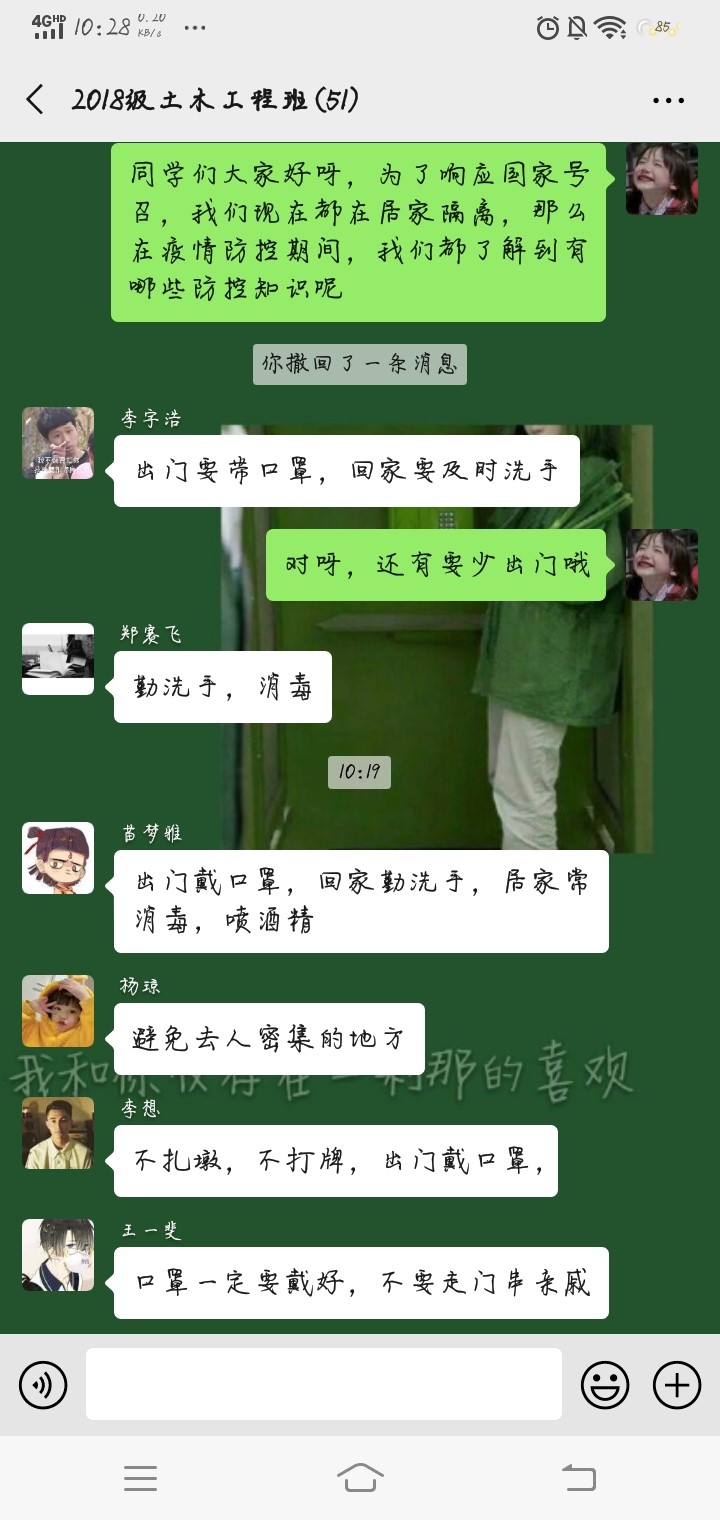720x1520 pixels.
Task: Tap the message text field
Action: click(x=323, y=1384)
